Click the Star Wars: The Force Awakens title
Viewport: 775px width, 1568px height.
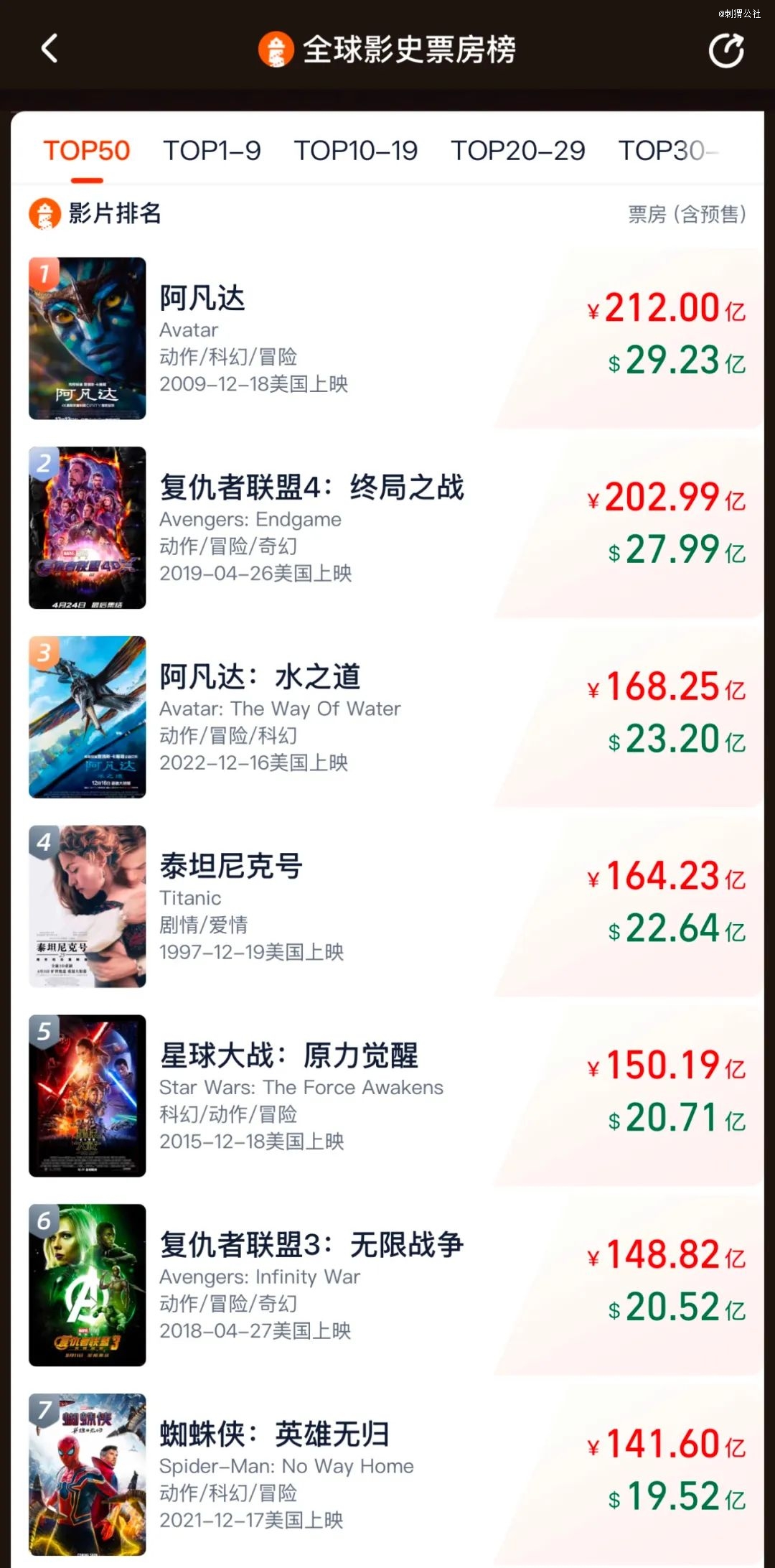click(301, 1087)
